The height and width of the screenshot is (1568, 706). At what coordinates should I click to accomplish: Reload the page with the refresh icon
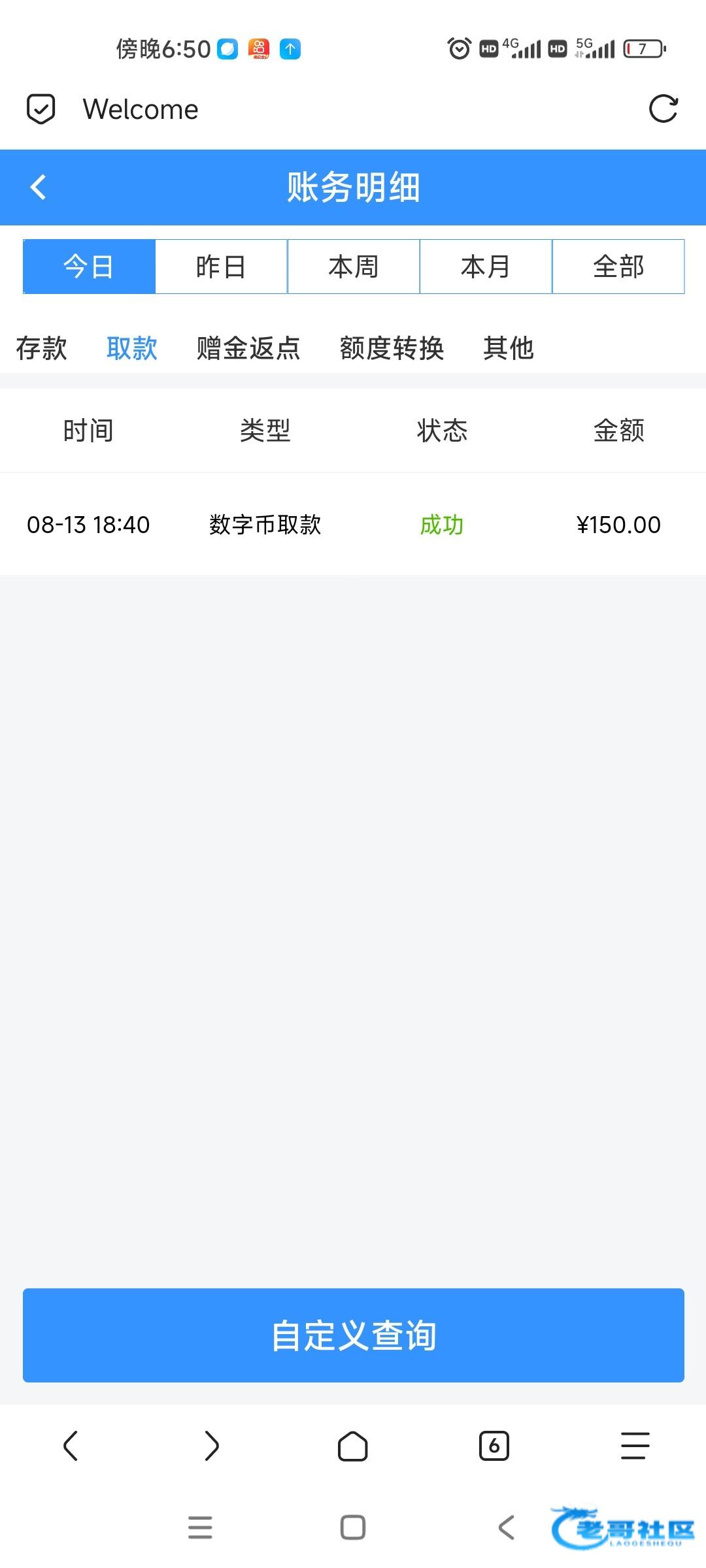[663, 108]
